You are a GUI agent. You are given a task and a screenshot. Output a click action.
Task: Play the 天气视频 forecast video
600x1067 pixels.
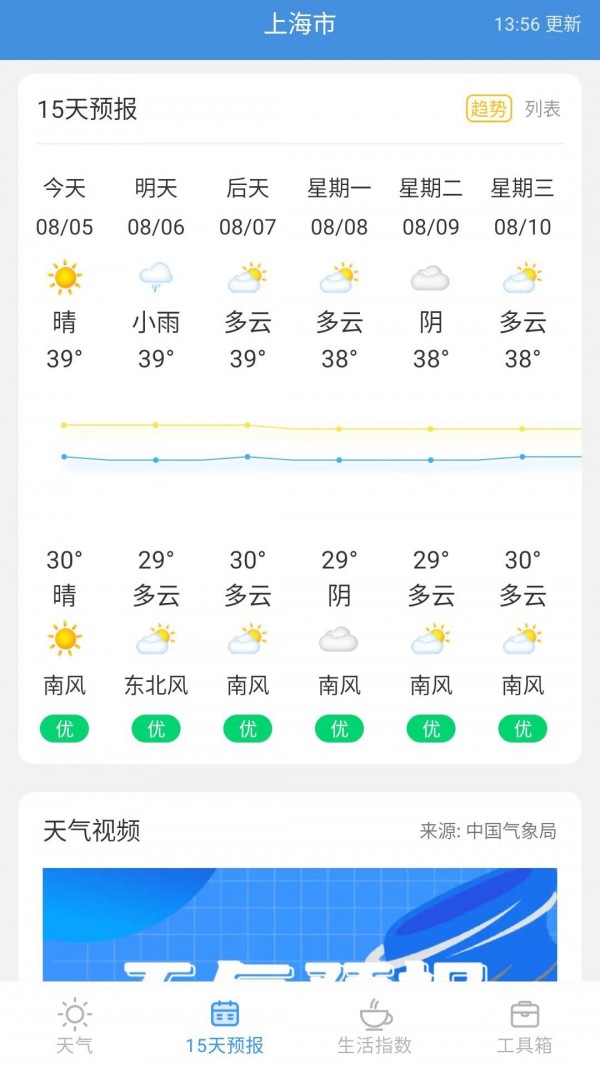(300, 925)
